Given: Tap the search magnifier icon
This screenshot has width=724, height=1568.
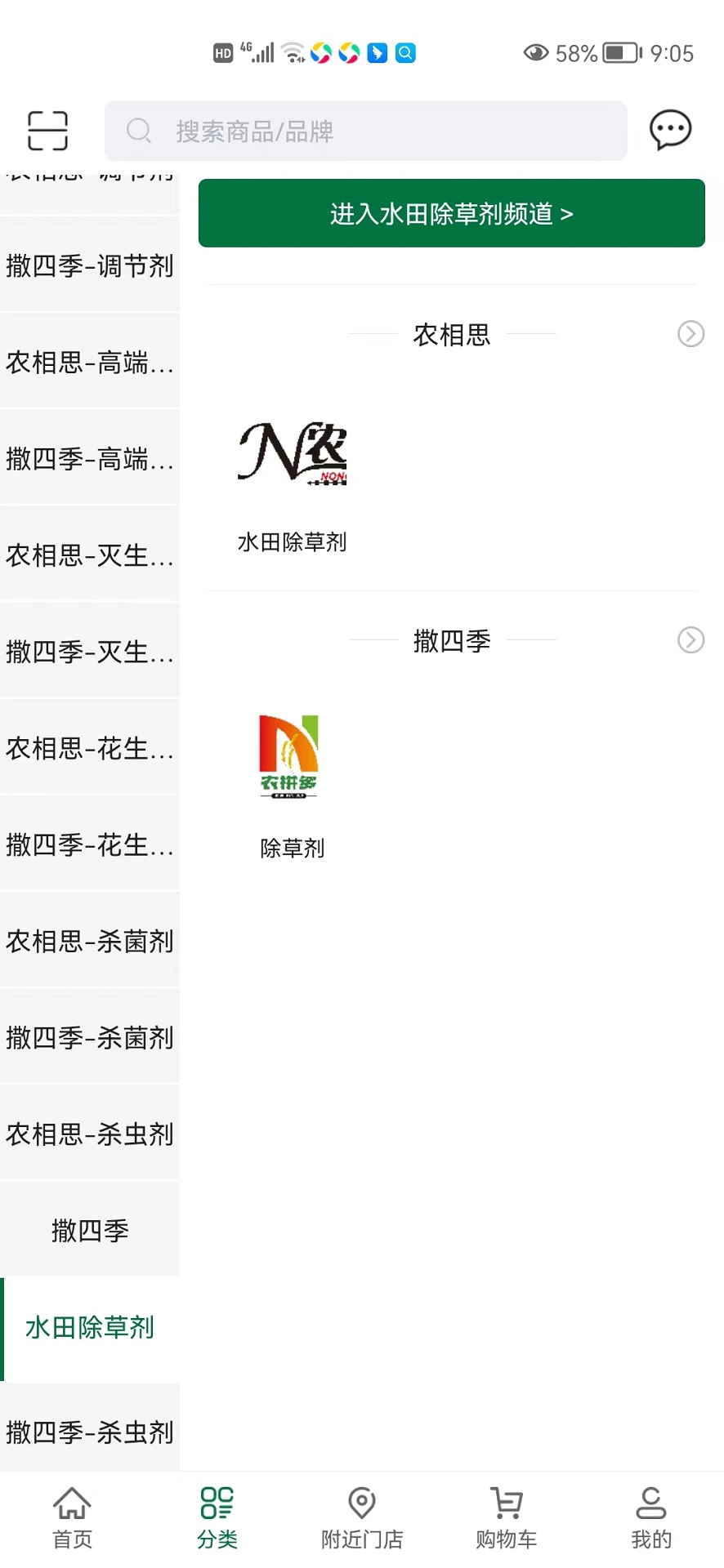Looking at the screenshot, I should tap(139, 131).
